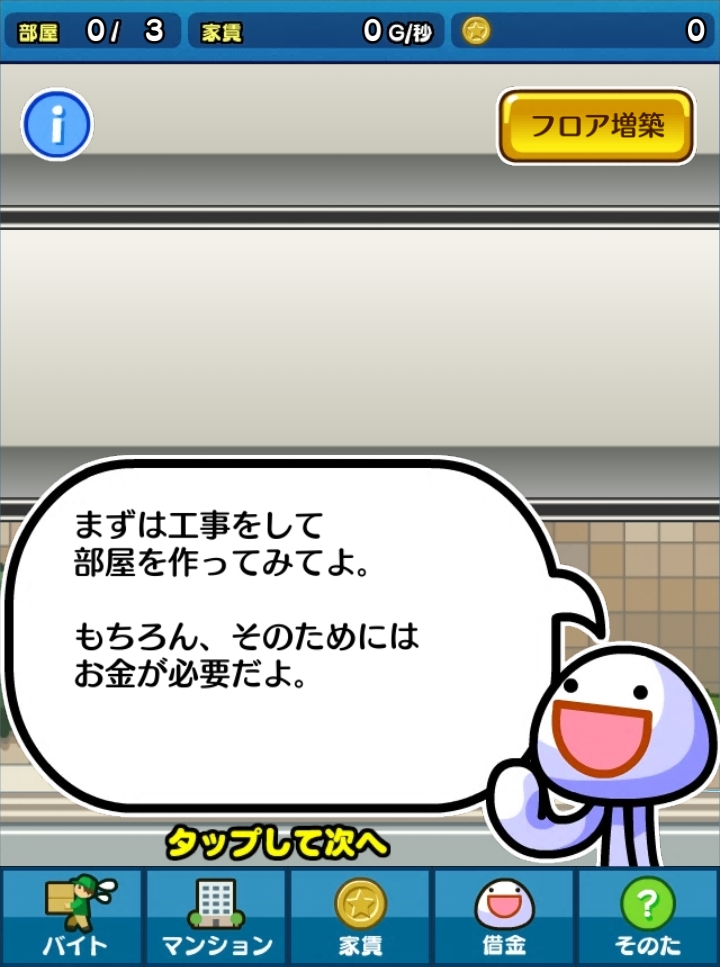Open the マンション tab
This screenshot has width=720, height=967.
[x=217, y=917]
